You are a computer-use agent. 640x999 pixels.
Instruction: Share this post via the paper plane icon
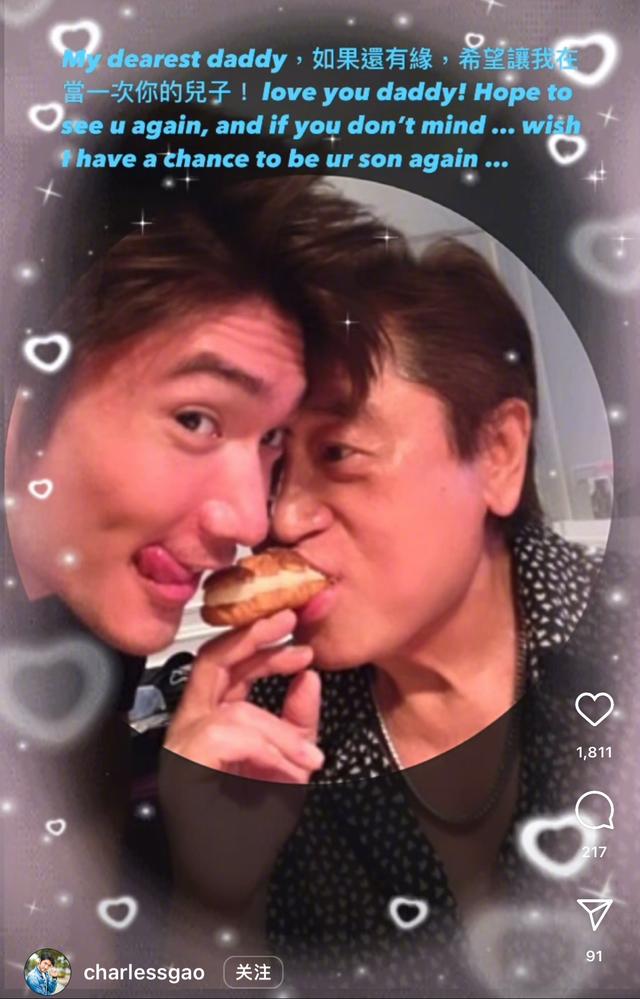tap(594, 914)
